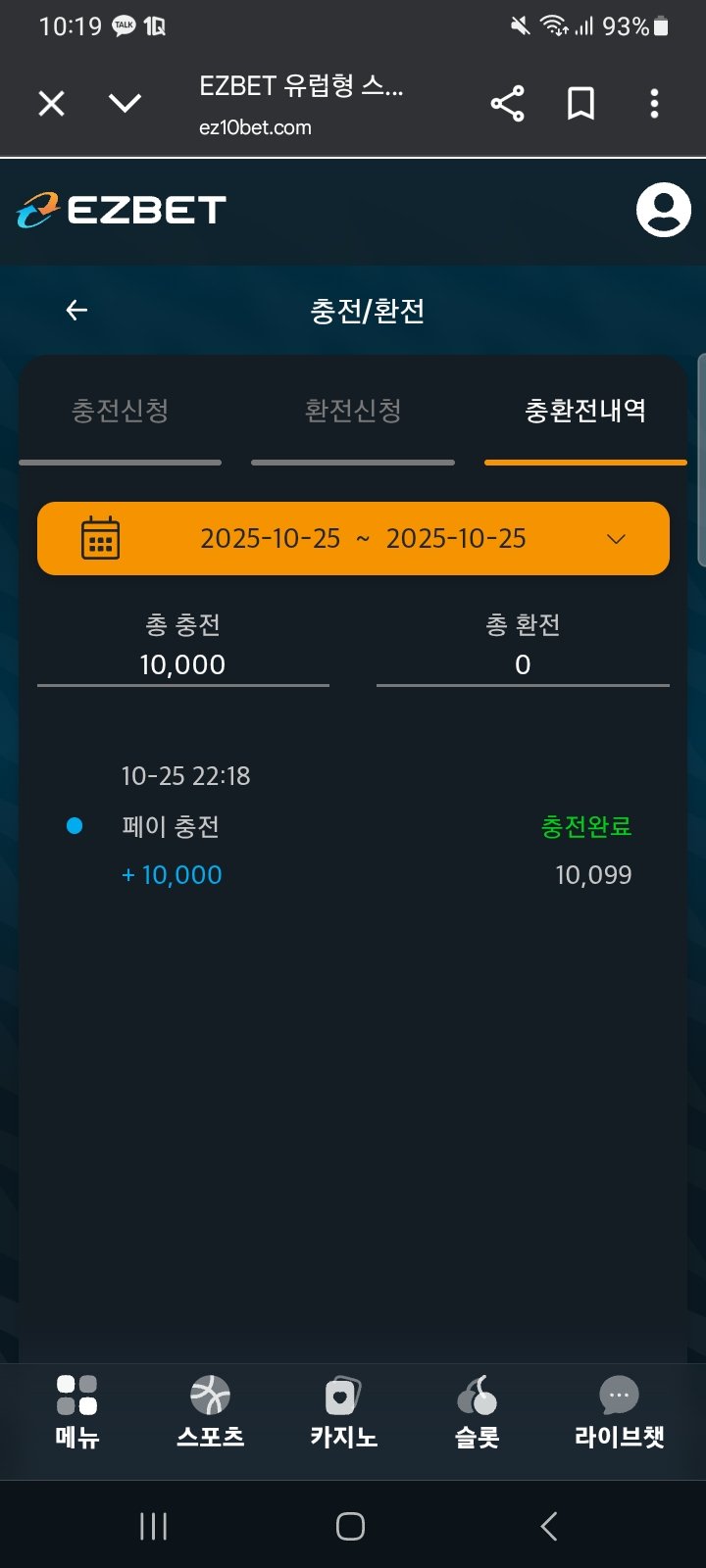Close the browser tab with X
The image size is (706, 1568).
(51, 103)
